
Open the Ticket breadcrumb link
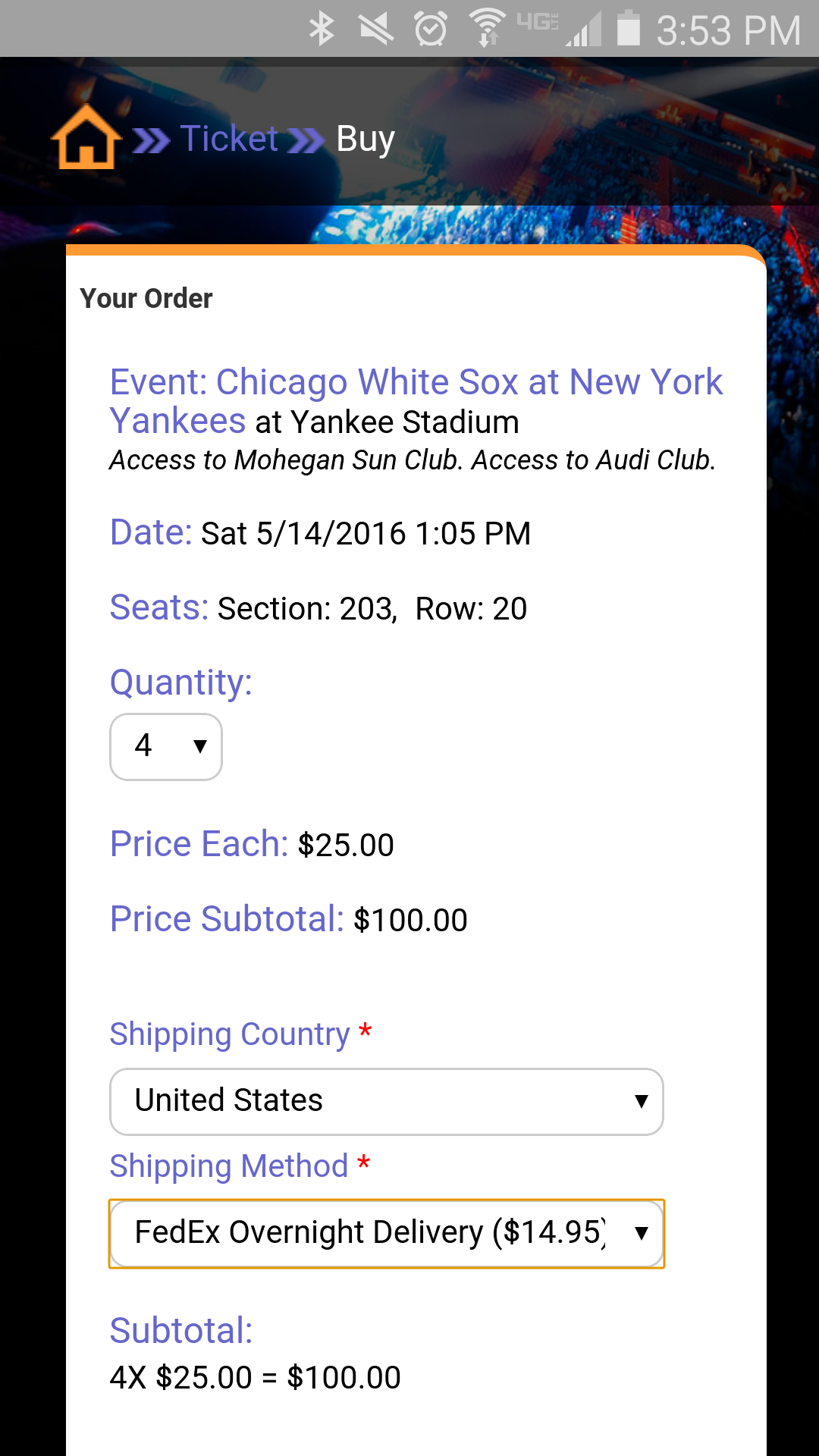[229, 139]
